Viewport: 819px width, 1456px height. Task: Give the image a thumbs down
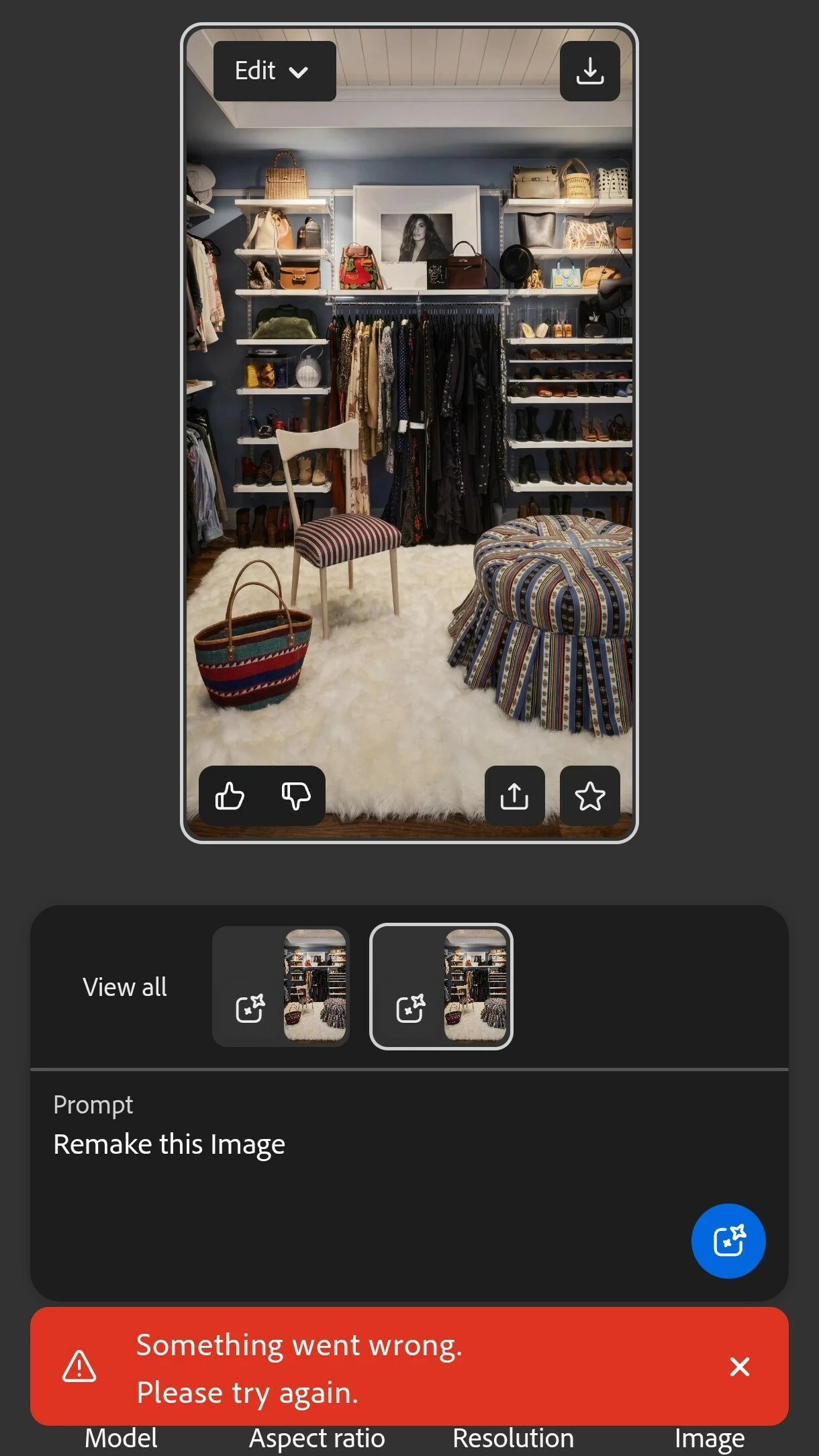pyautogui.click(x=295, y=797)
